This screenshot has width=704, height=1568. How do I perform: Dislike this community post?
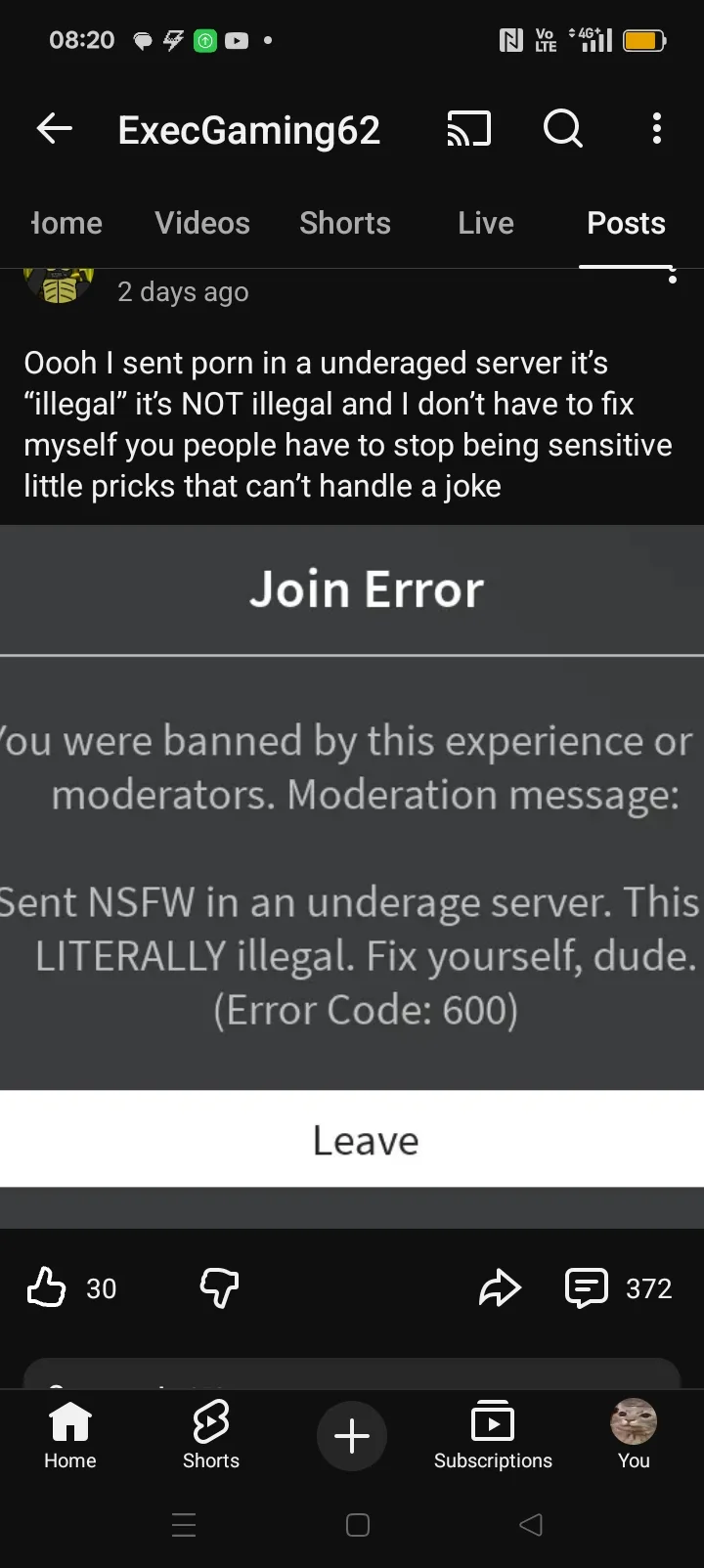[x=219, y=1287]
